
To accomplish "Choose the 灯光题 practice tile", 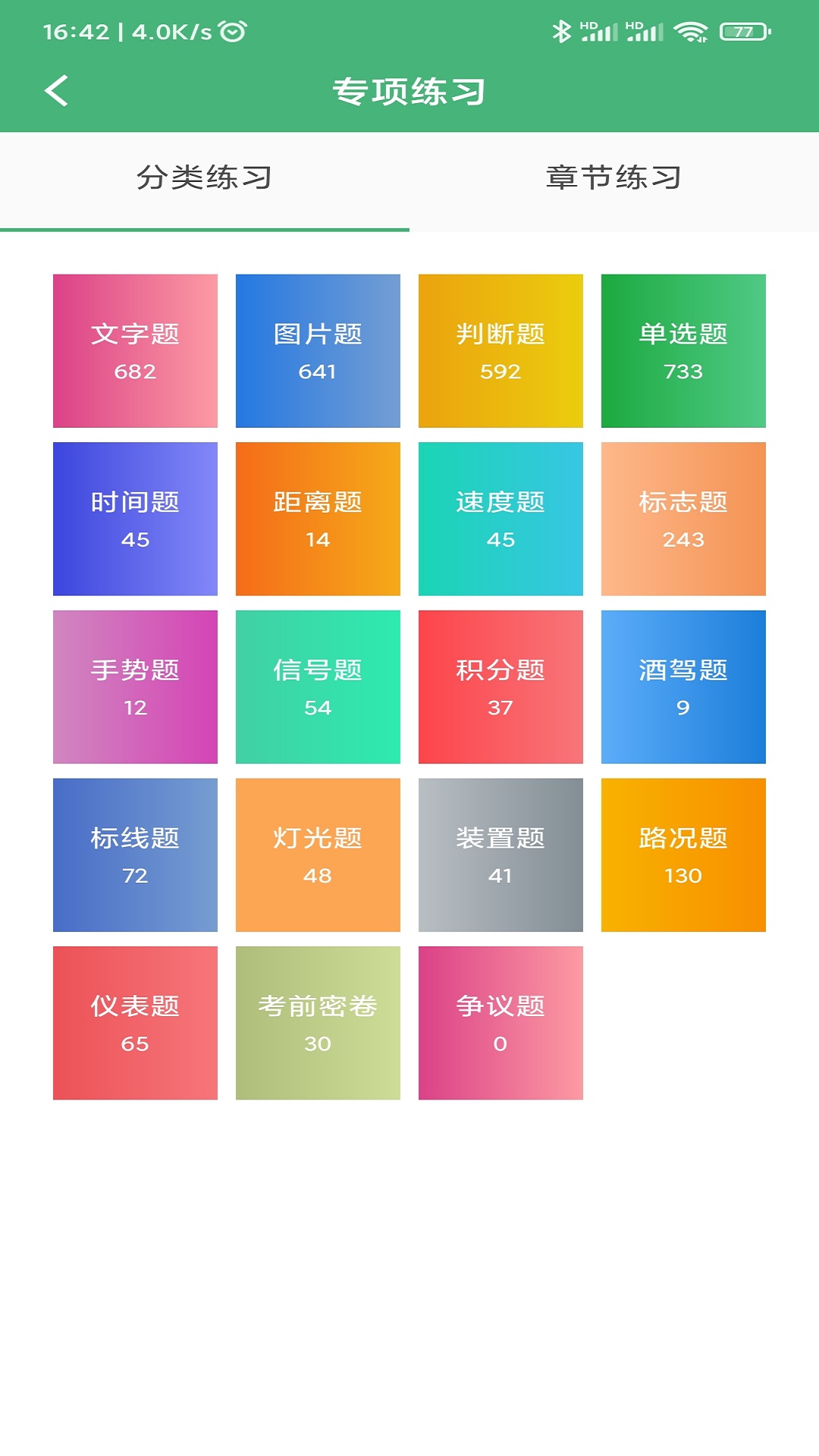I will [x=318, y=855].
